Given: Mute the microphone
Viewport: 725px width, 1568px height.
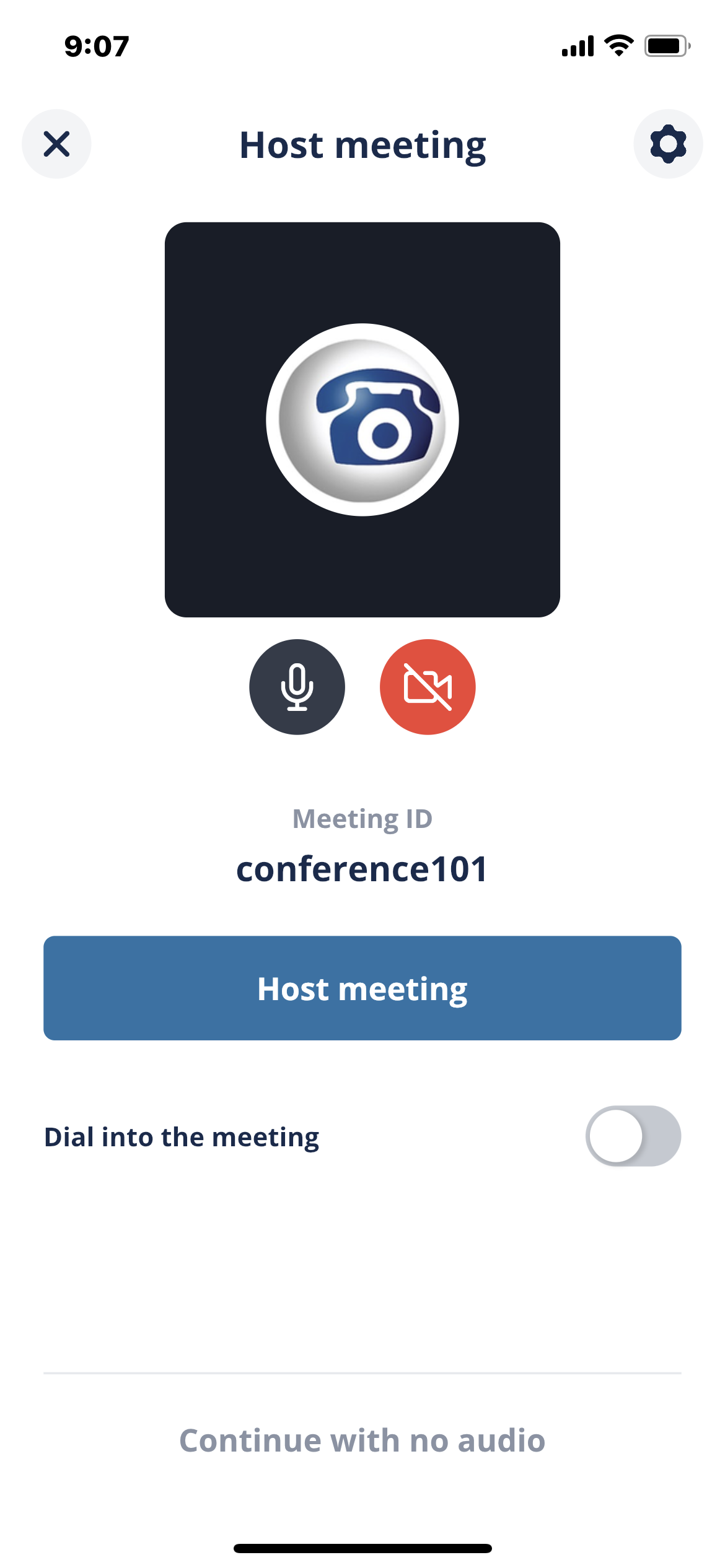Looking at the screenshot, I should click(297, 687).
